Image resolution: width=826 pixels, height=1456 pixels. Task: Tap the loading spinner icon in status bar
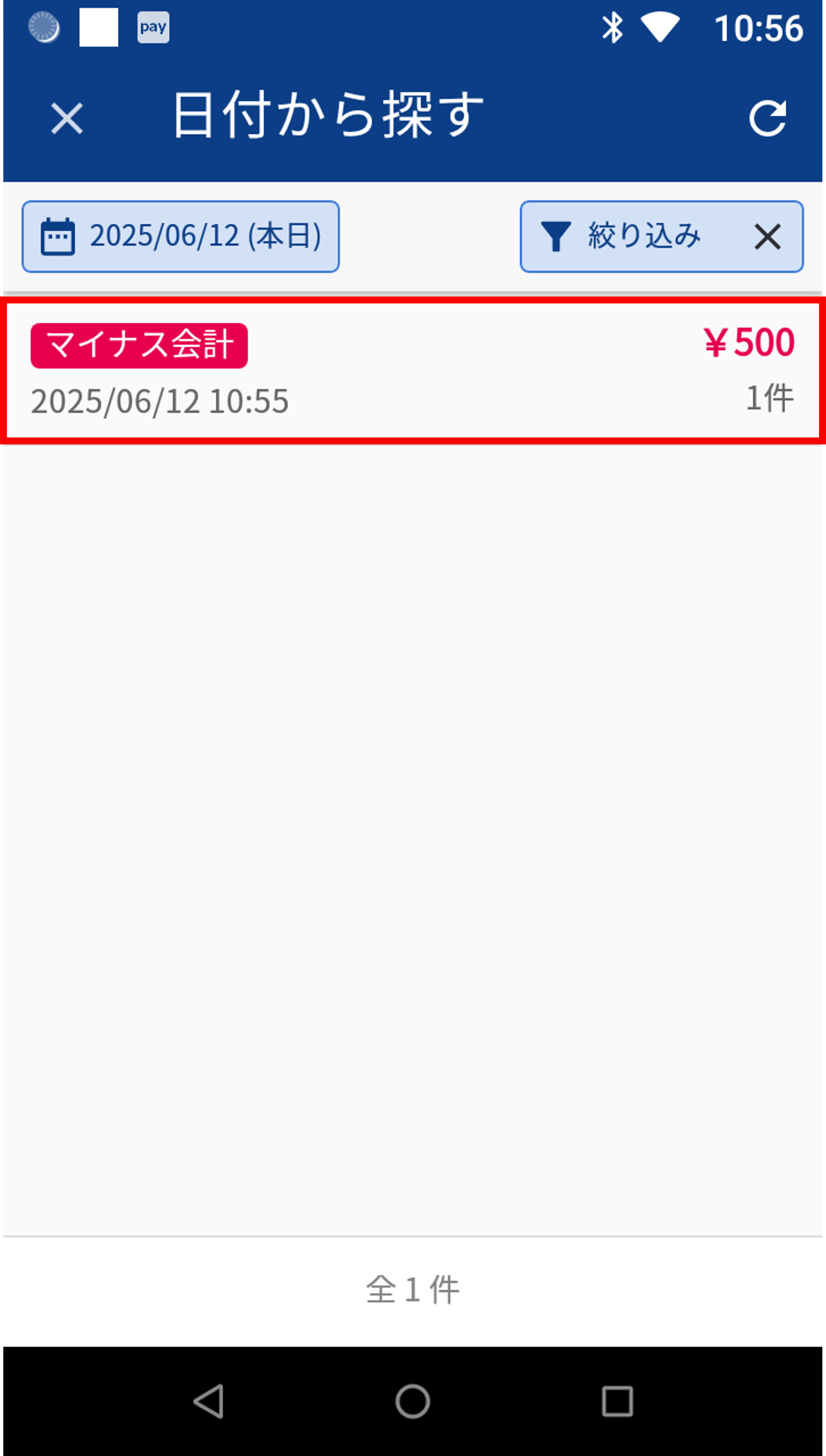43,26
